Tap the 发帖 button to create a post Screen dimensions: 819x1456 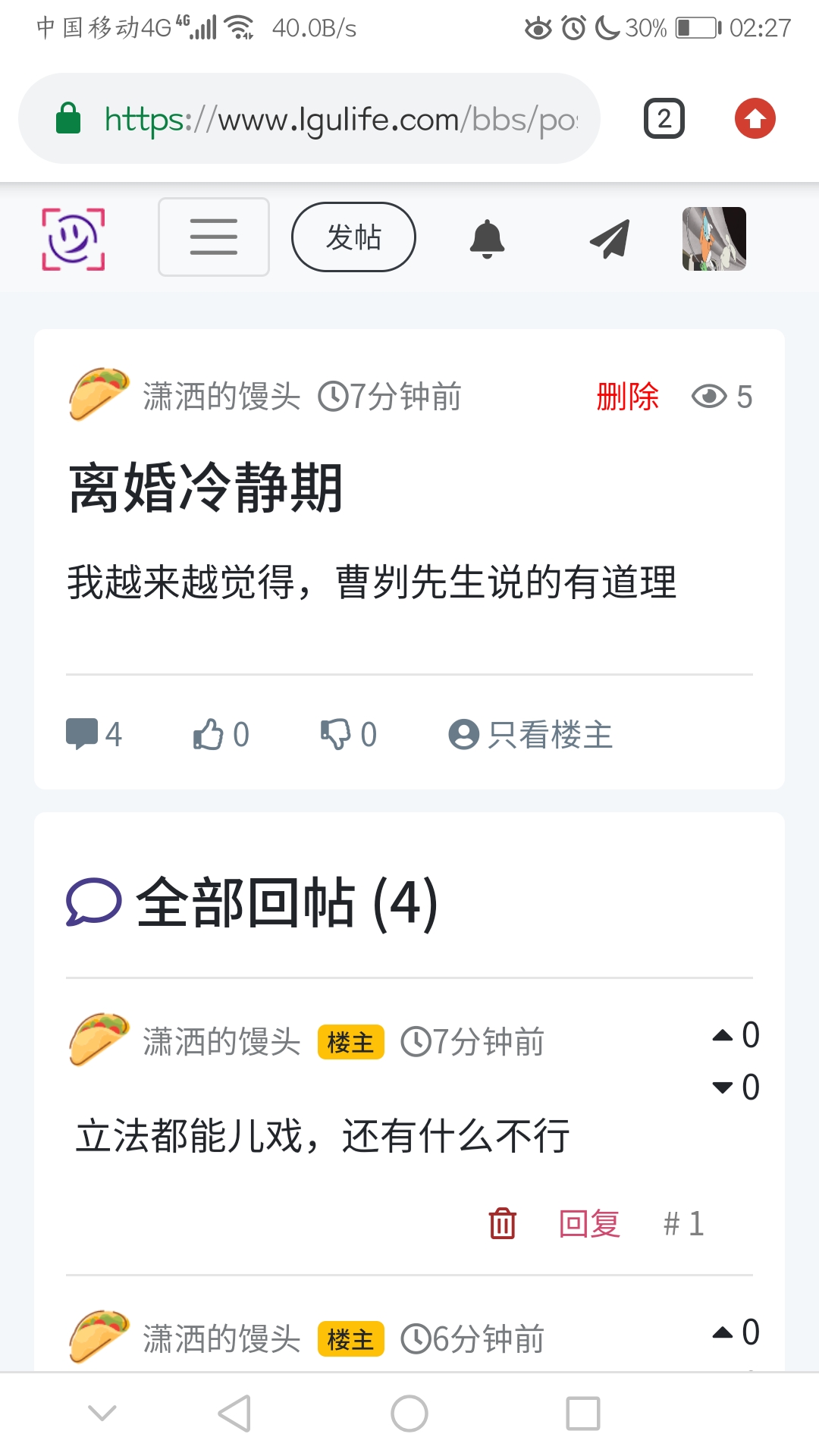point(353,237)
